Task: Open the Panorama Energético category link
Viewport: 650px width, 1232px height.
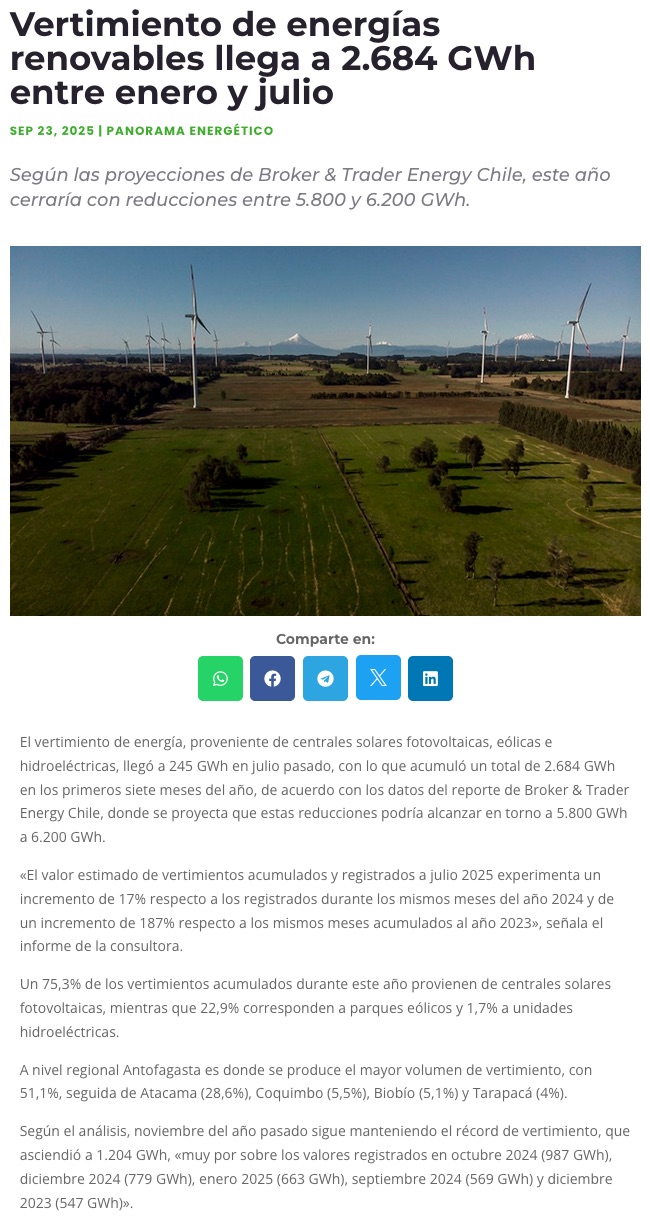Action: tap(190, 131)
